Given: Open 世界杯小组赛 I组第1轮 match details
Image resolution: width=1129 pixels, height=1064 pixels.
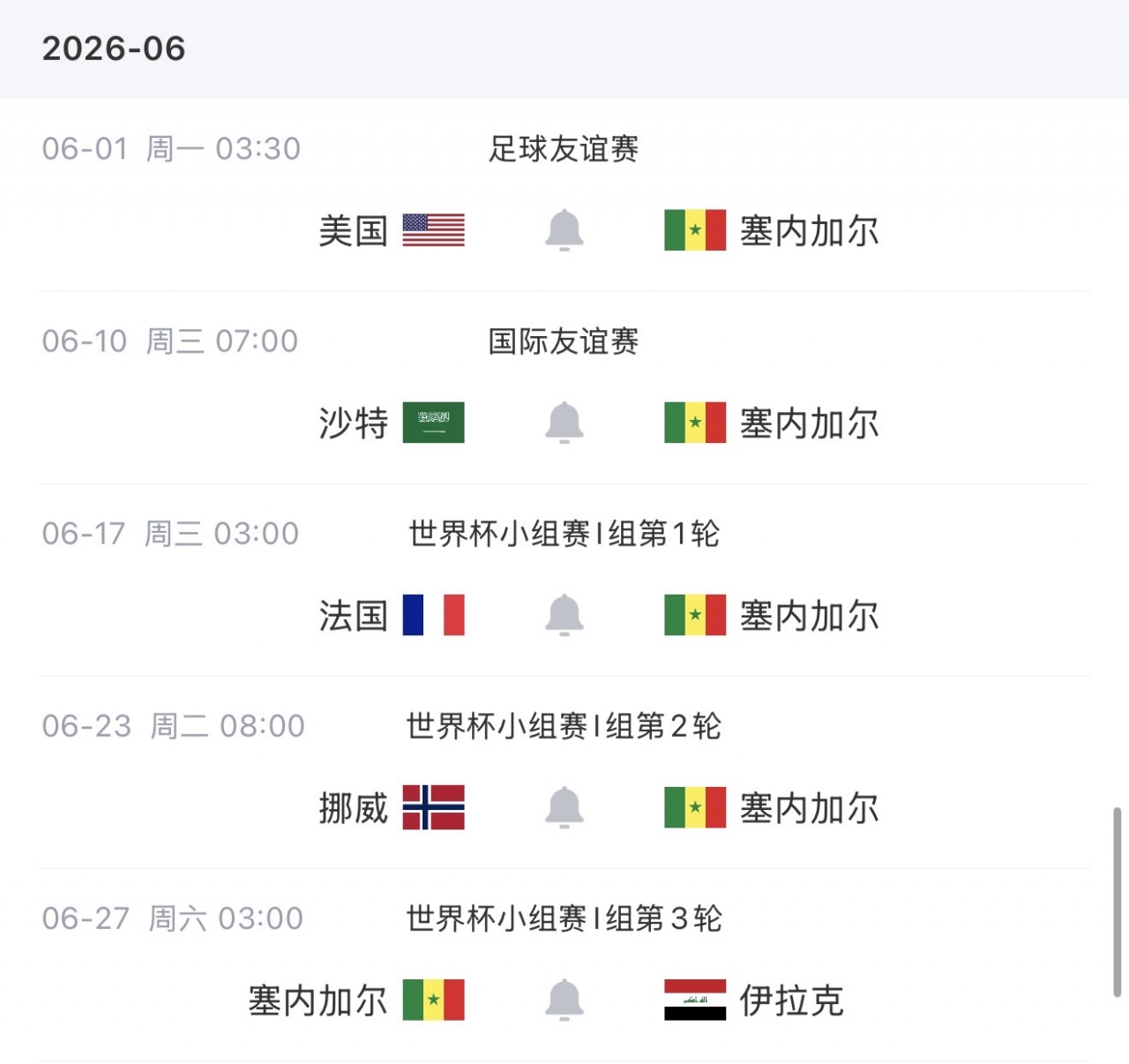Looking at the screenshot, I should click(564, 581).
